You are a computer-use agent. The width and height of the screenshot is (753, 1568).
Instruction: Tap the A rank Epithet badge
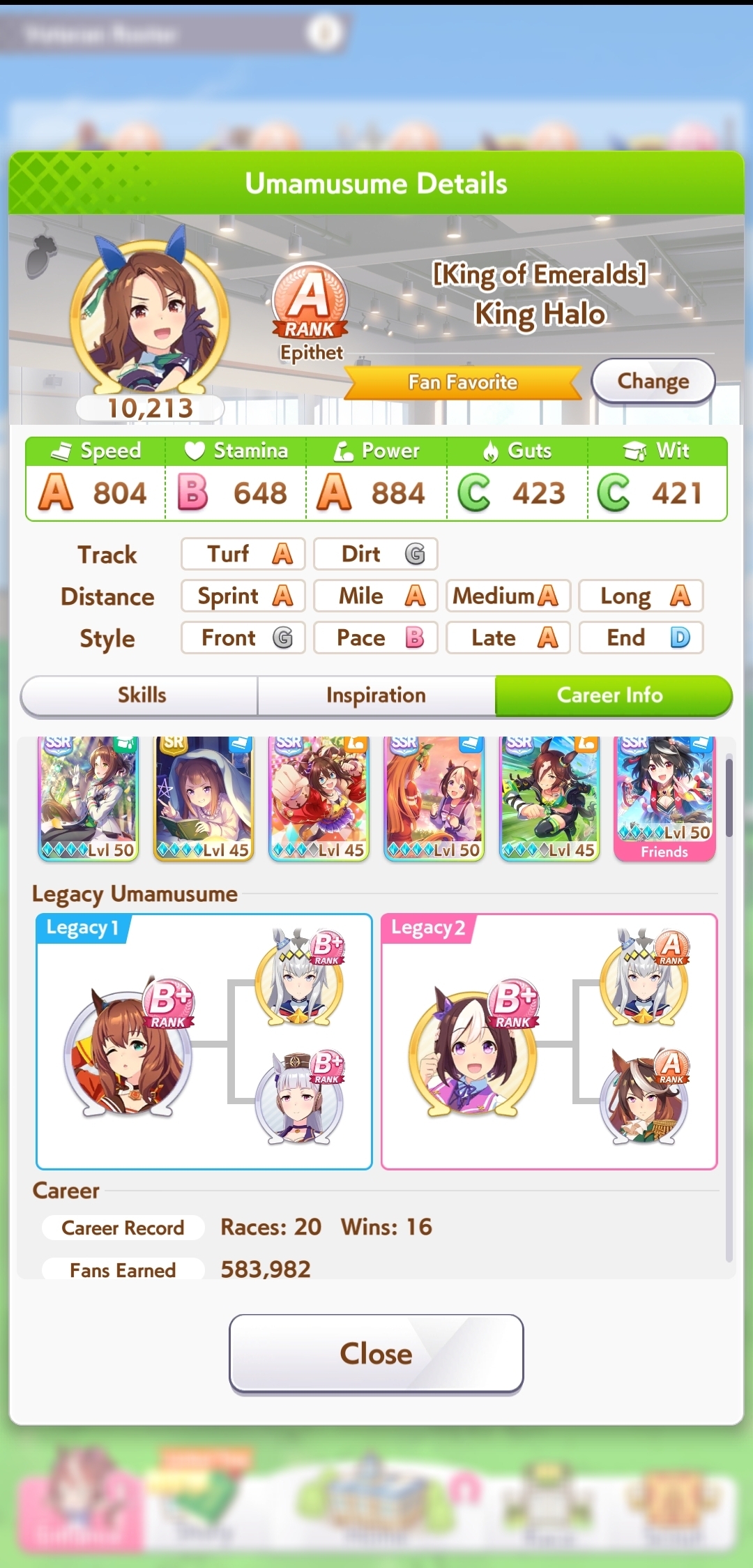tap(310, 311)
